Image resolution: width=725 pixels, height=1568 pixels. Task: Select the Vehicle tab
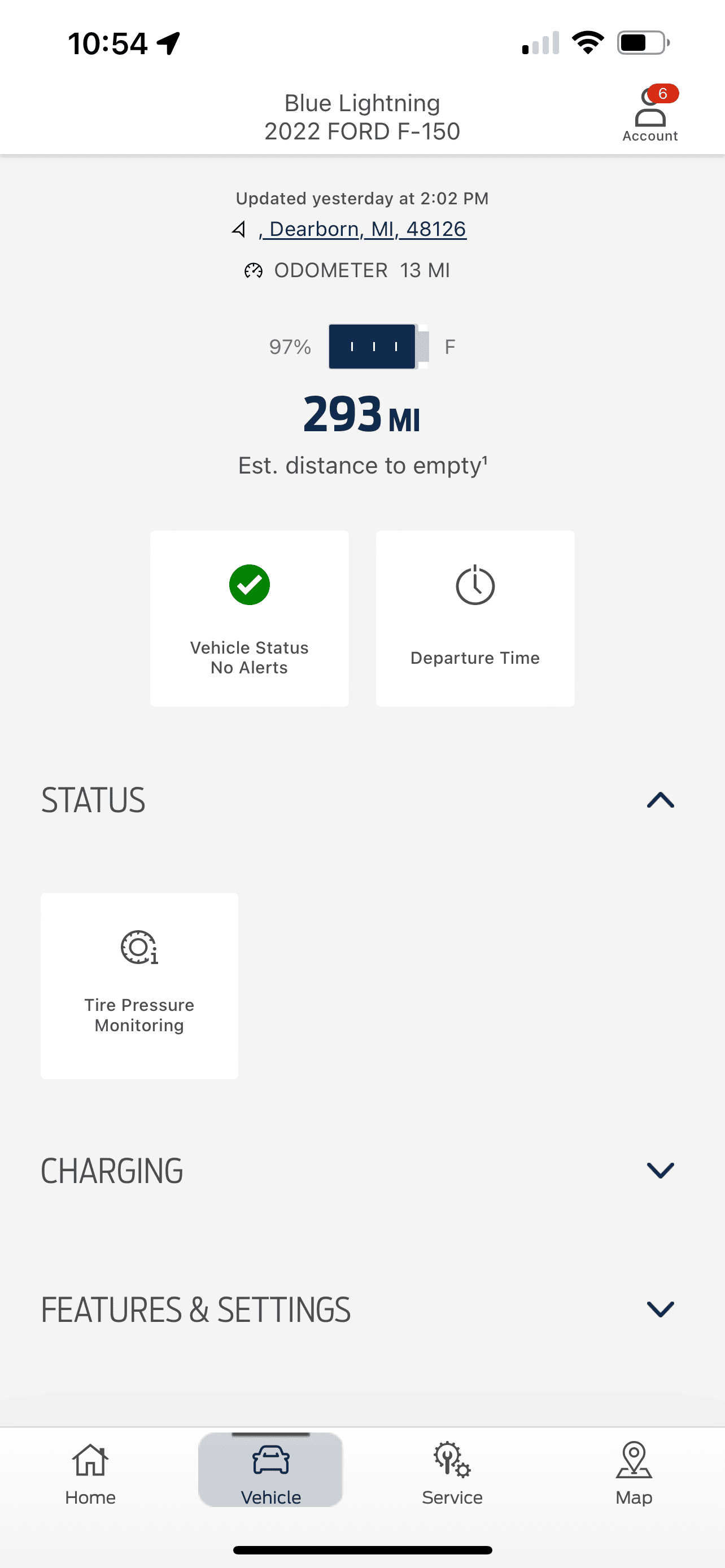[271, 1473]
